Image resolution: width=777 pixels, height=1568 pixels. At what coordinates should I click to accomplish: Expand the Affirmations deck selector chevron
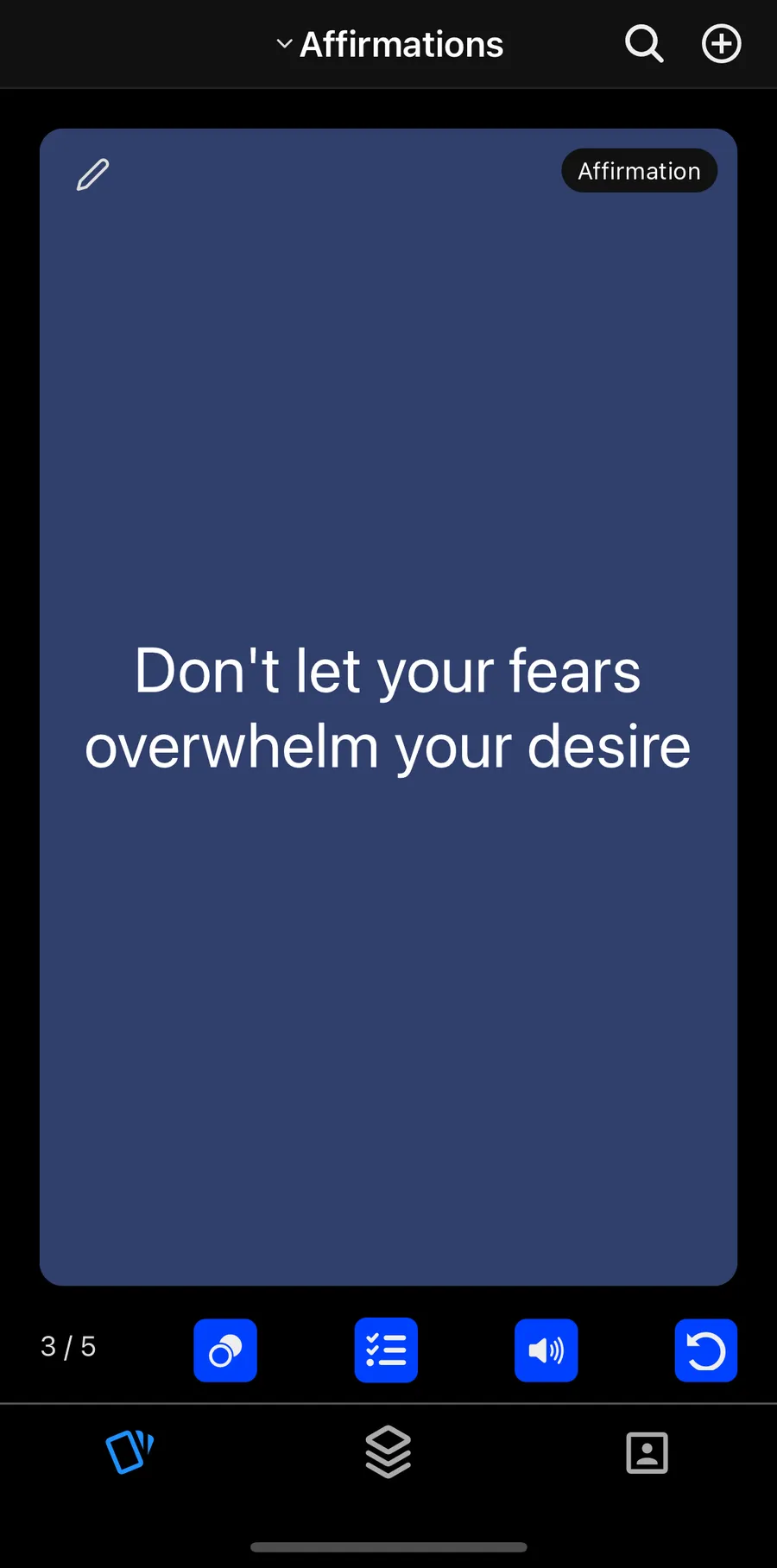click(x=285, y=43)
